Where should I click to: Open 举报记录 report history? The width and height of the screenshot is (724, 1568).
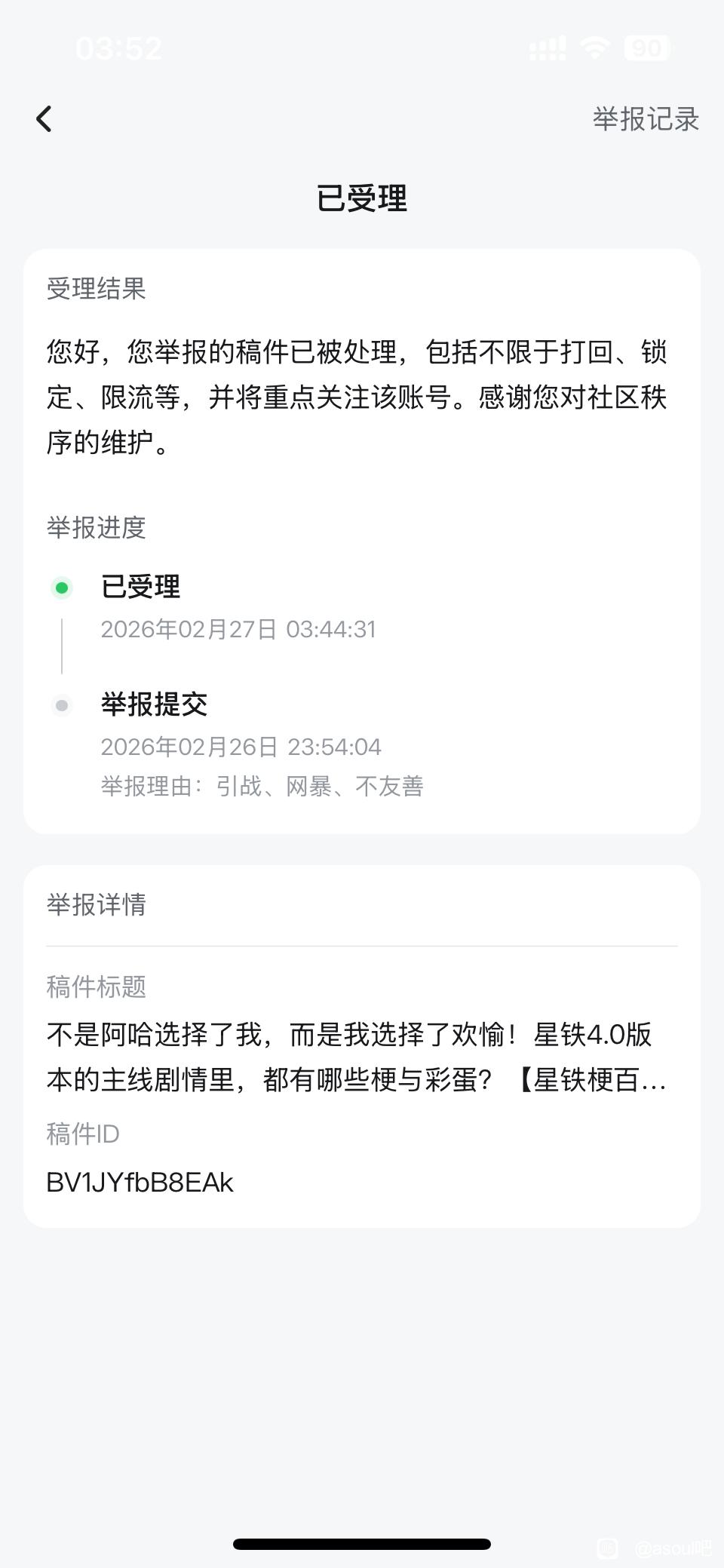point(646,119)
